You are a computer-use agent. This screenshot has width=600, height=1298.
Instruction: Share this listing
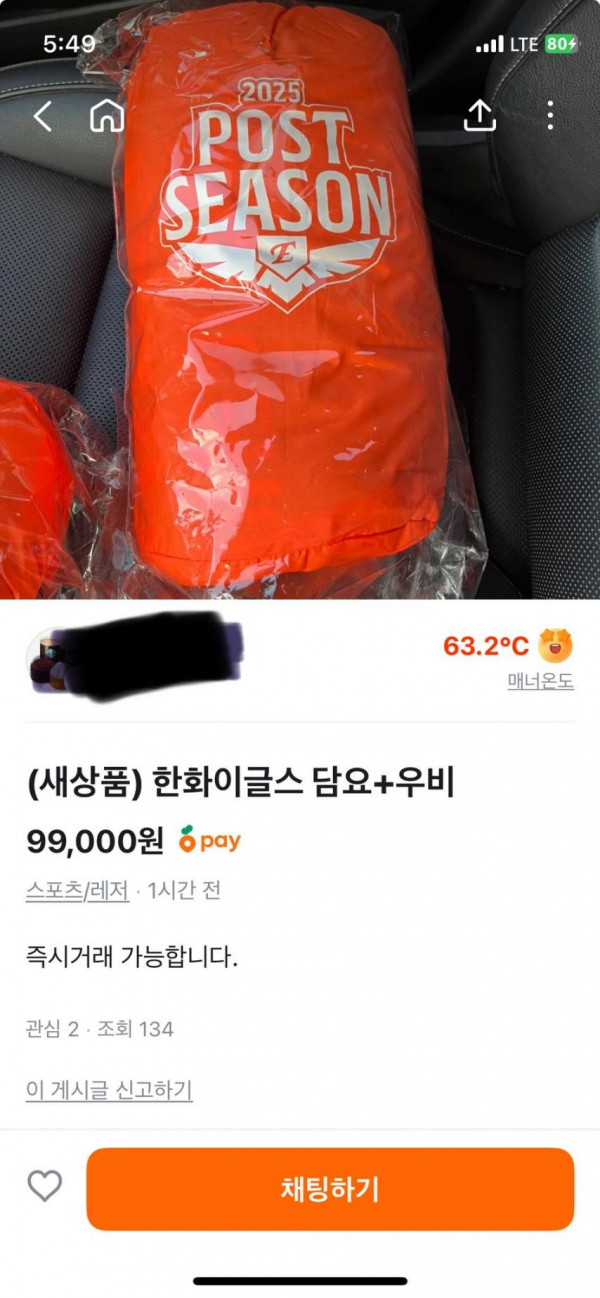tap(480, 117)
